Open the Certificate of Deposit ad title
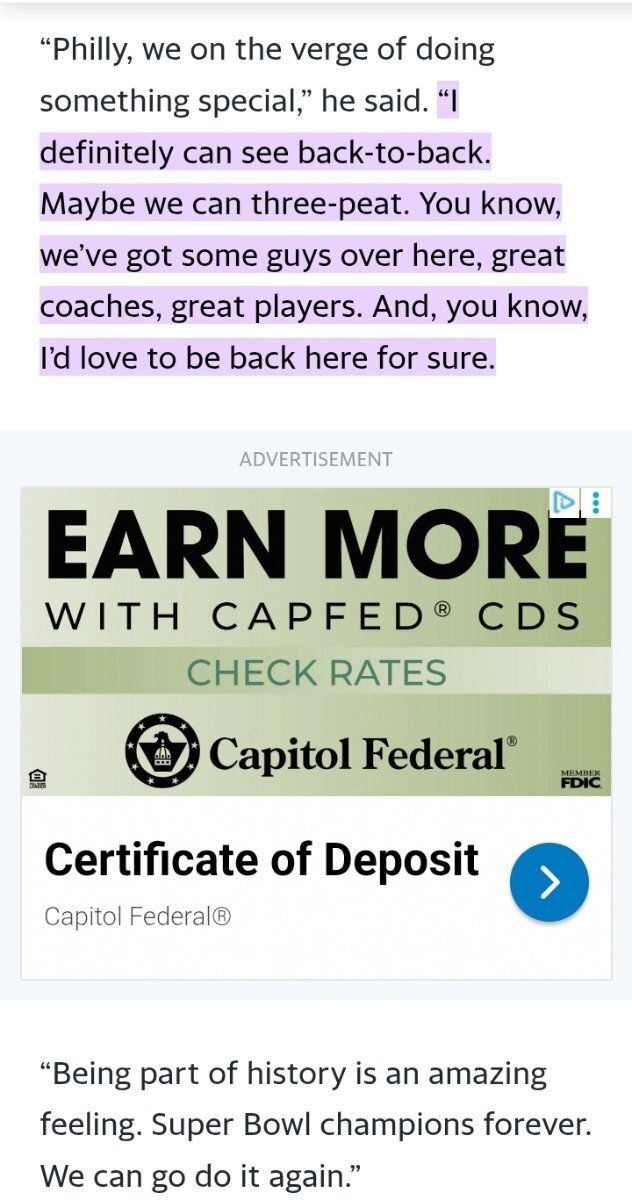 262,860
